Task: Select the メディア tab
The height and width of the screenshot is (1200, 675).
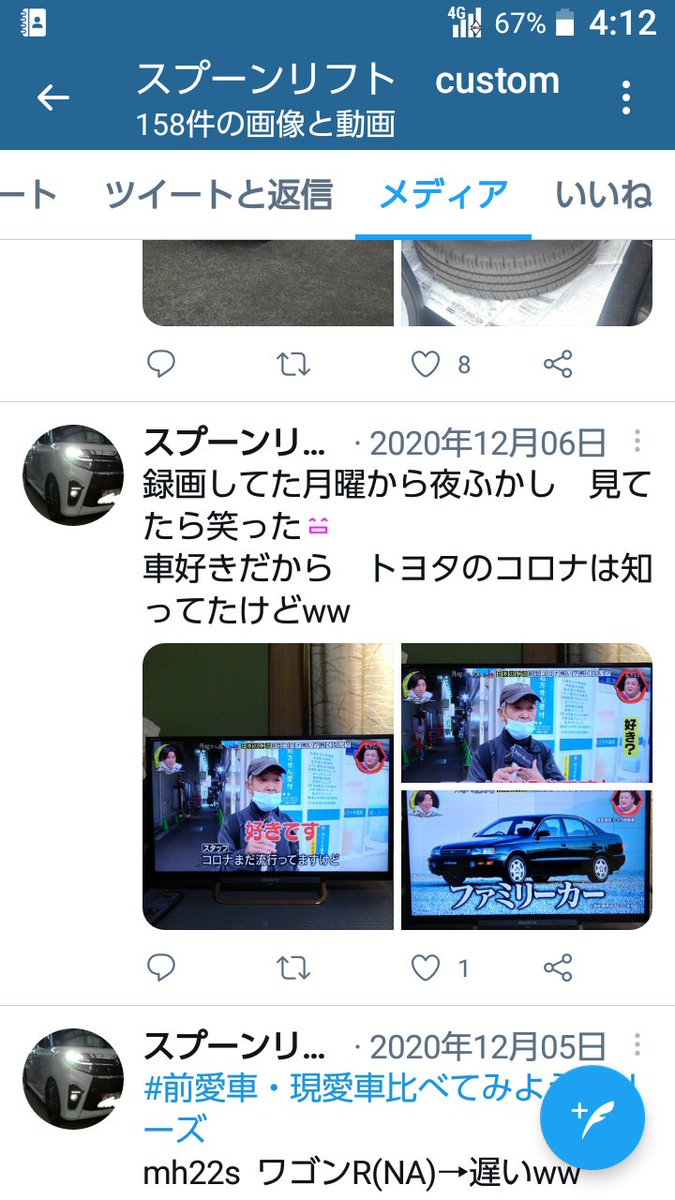Action: click(443, 194)
